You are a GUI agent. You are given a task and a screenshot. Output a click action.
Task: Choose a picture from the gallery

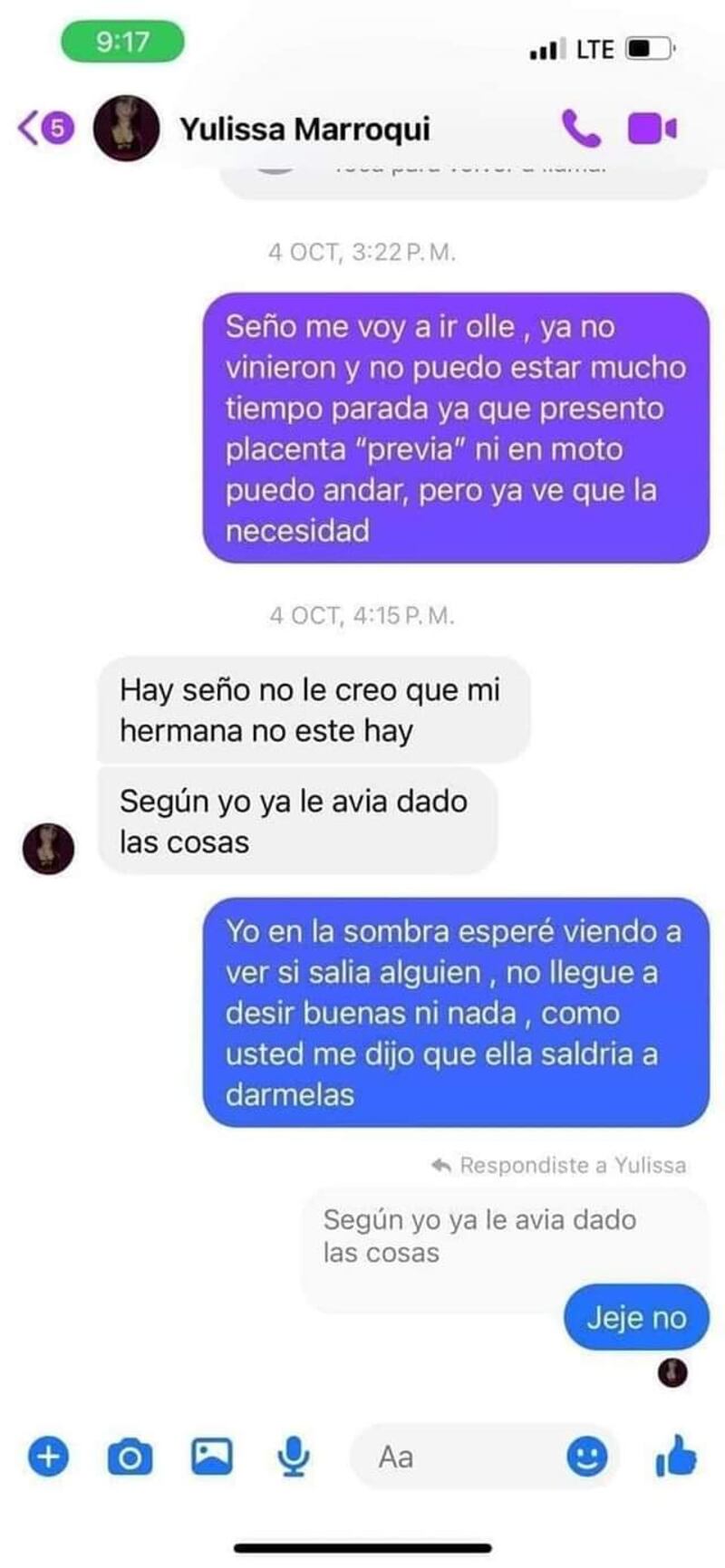[x=211, y=1457]
